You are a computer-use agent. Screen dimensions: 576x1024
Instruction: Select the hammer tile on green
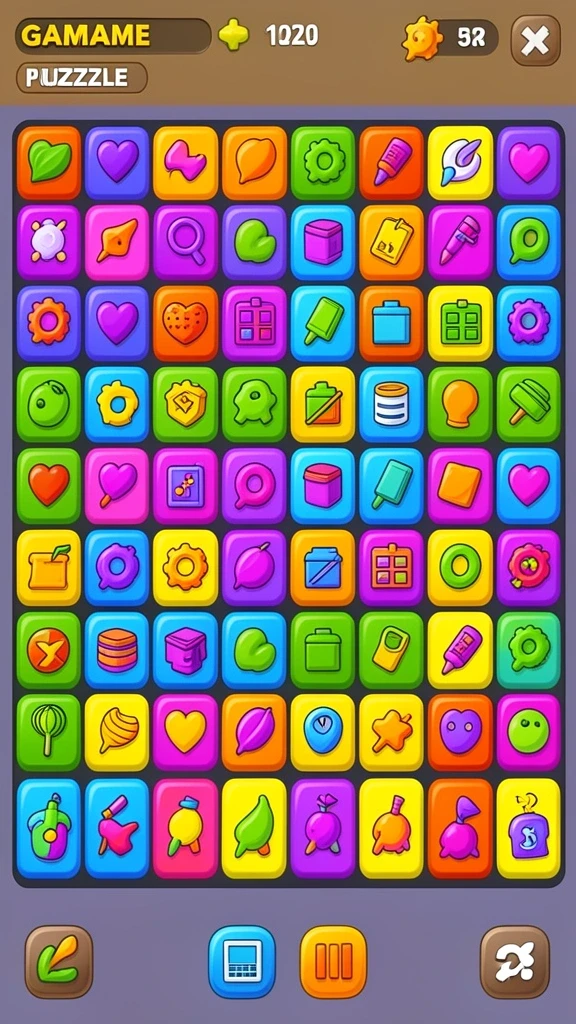[528, 404]
